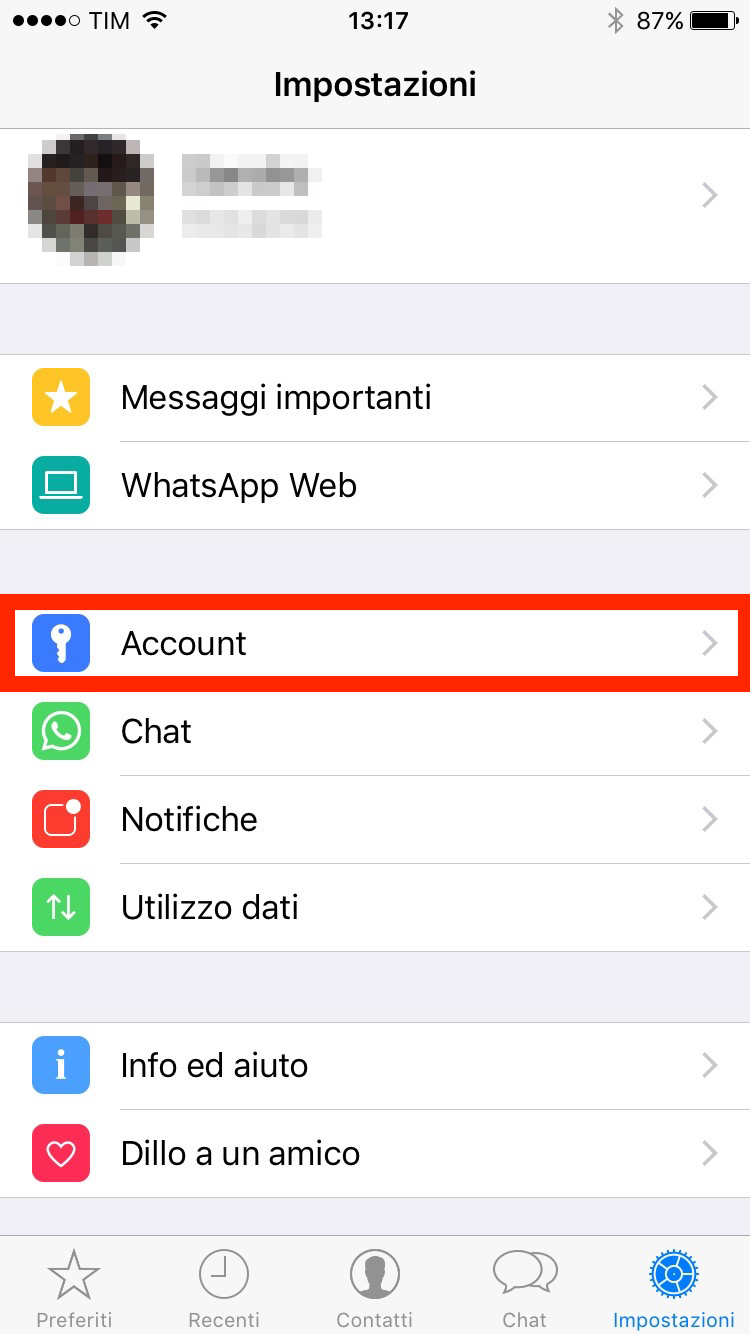Open Messaggi importanti
750x1334 pixels.
point(375,398)
